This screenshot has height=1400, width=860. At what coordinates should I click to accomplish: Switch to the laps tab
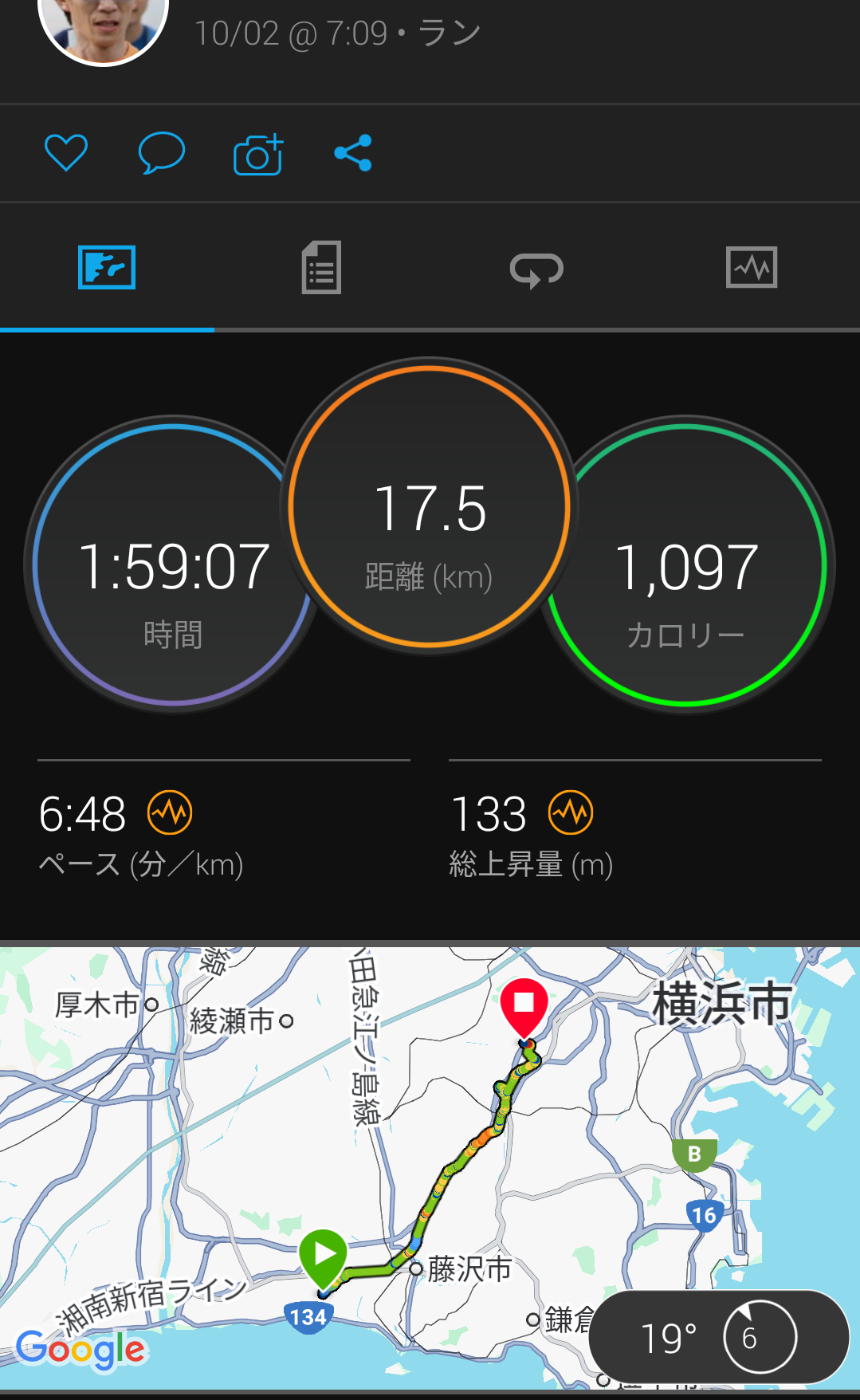(x=536, y=269)
